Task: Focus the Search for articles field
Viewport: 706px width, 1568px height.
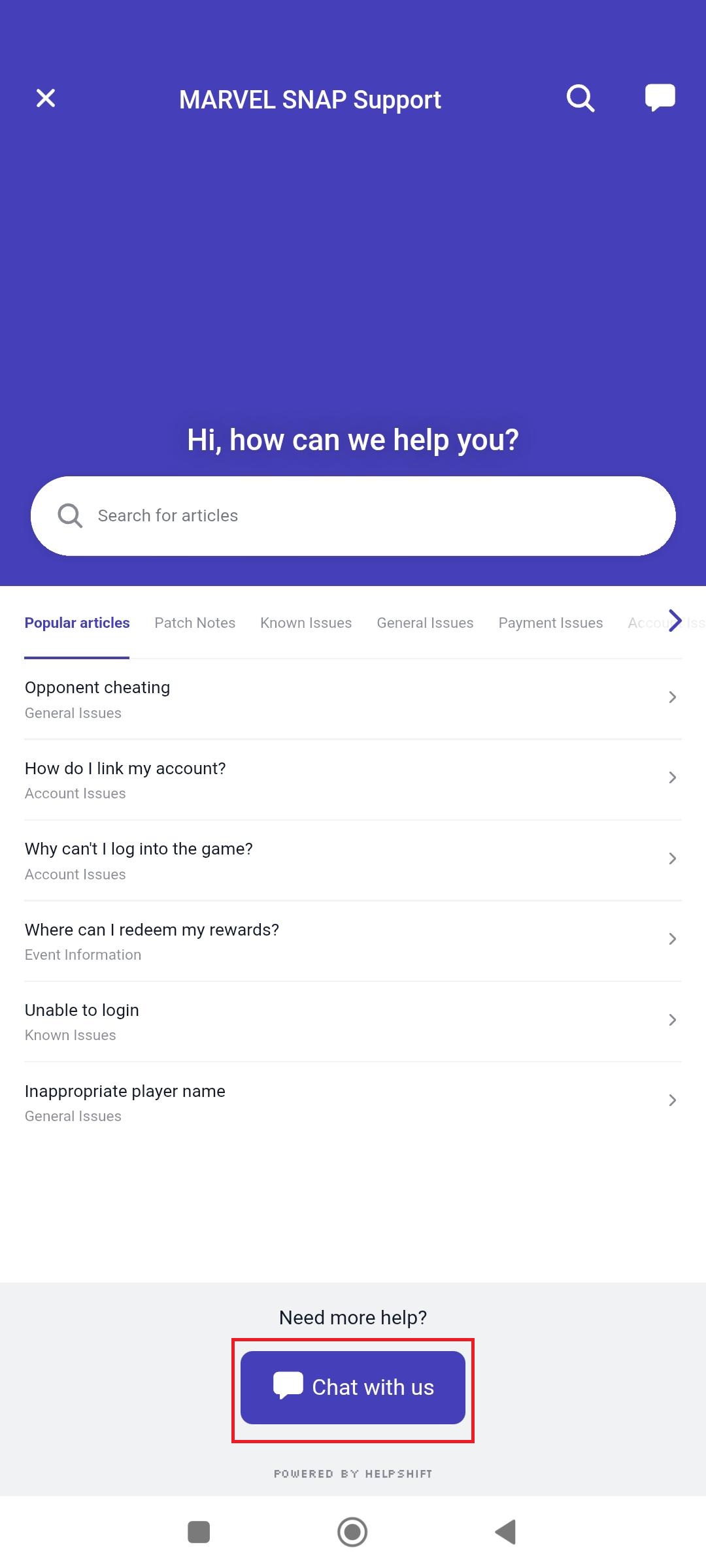Action: (353, 516)
